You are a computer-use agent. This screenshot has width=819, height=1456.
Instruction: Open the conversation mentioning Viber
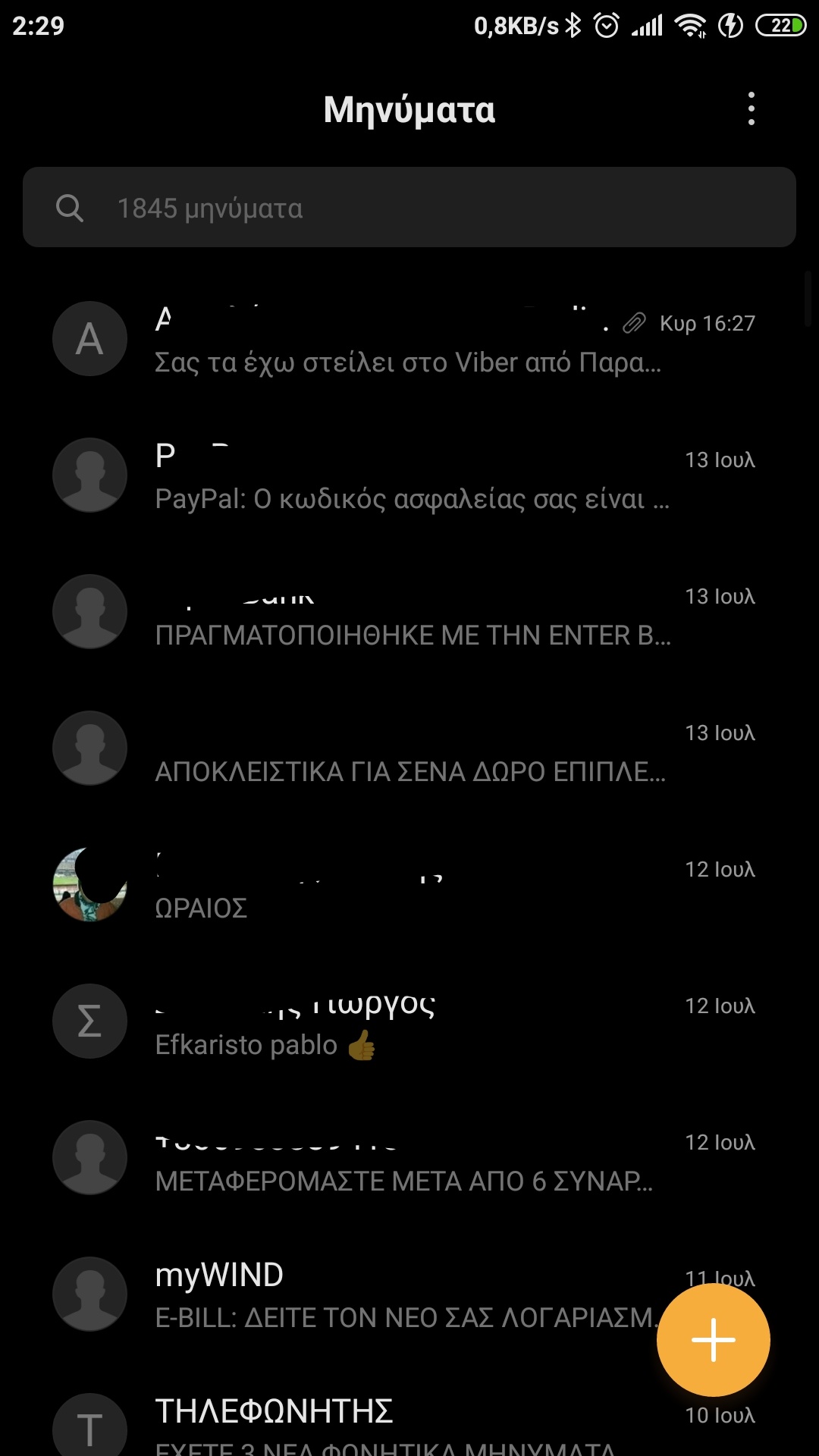408,341
